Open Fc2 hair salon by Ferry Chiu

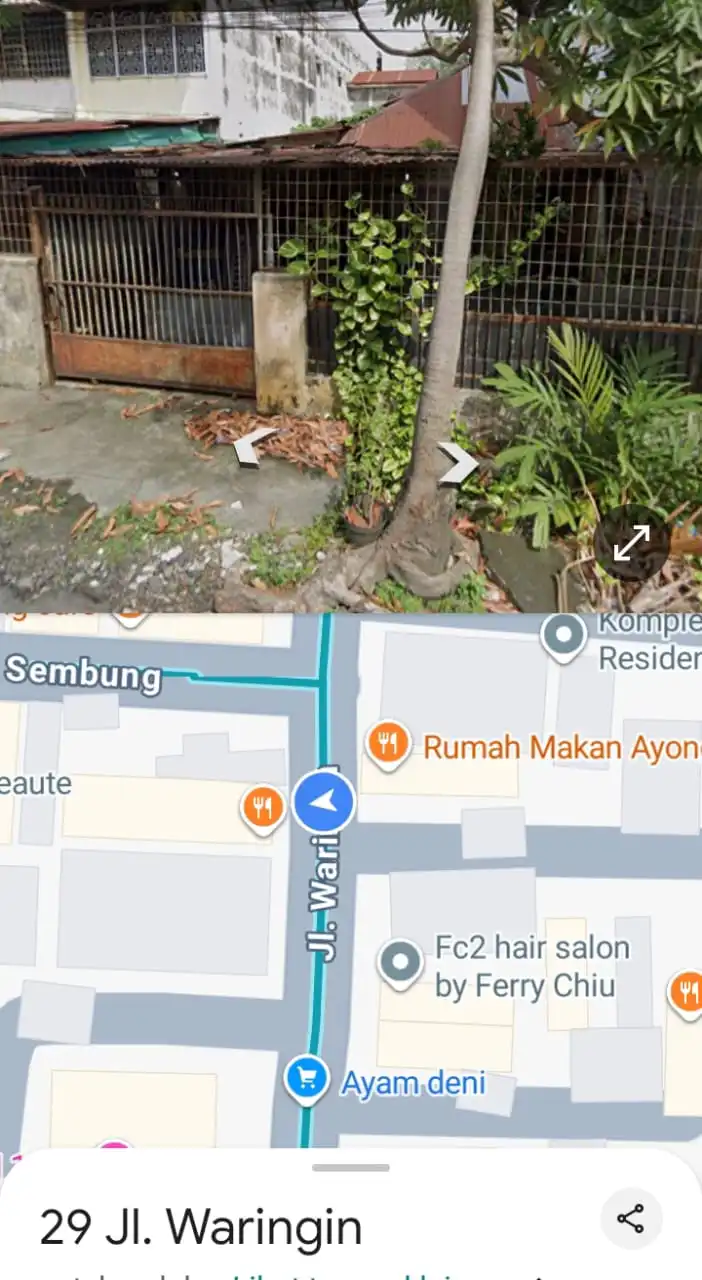[401, 963]
